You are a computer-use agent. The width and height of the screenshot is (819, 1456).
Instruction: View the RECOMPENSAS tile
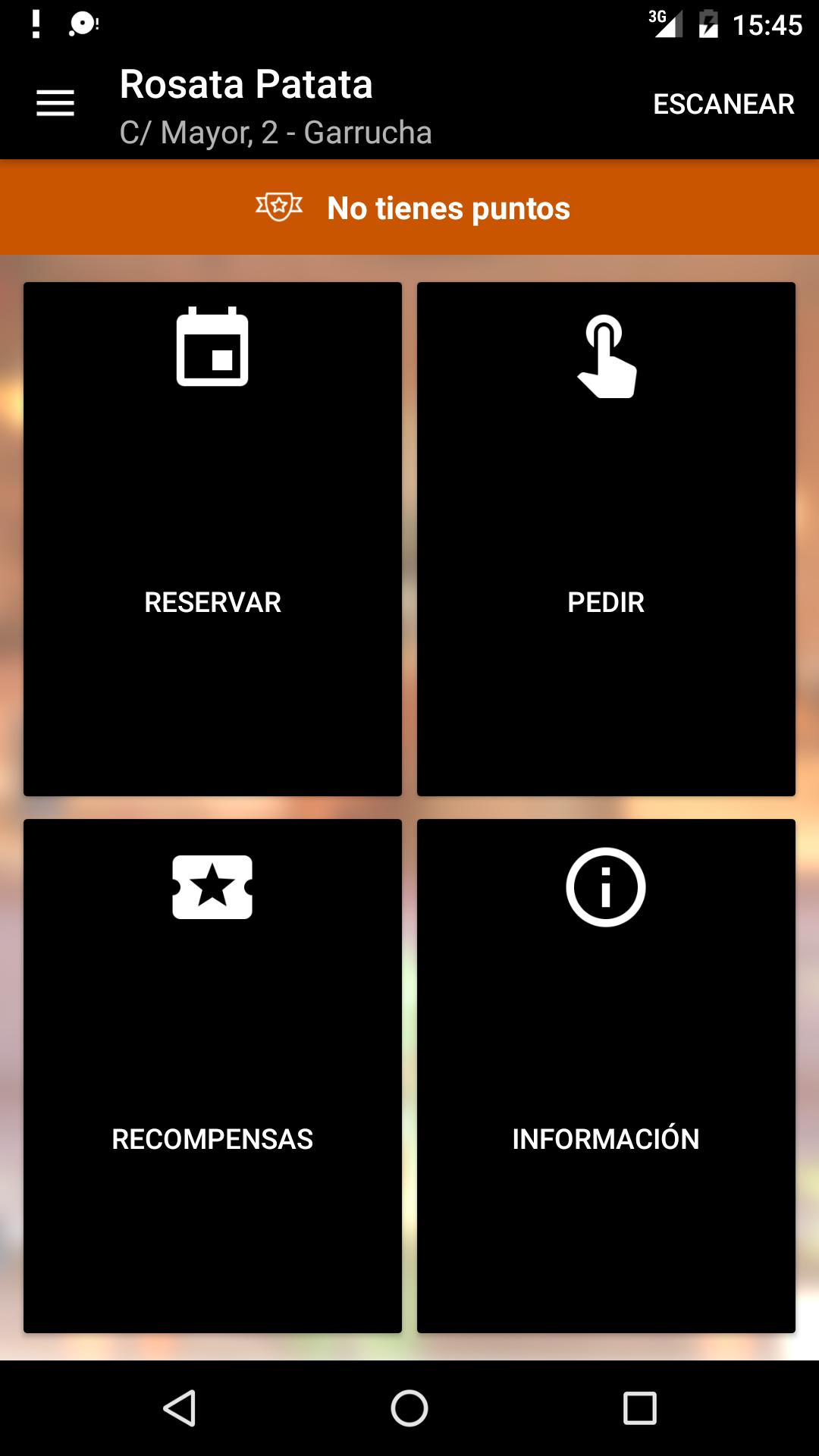click(212, 1075)
